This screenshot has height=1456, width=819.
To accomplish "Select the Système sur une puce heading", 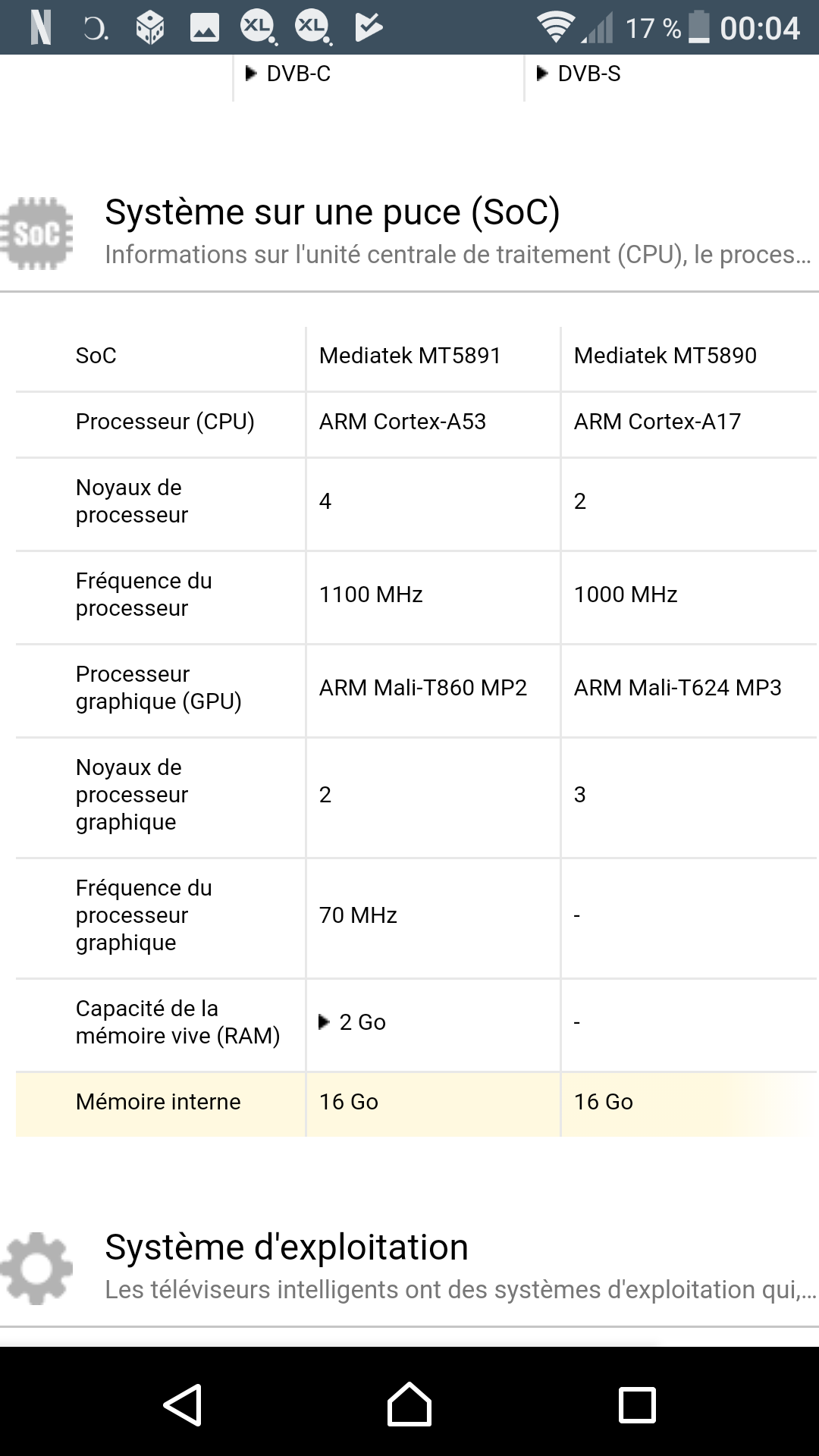I will [x=331, y=213].
